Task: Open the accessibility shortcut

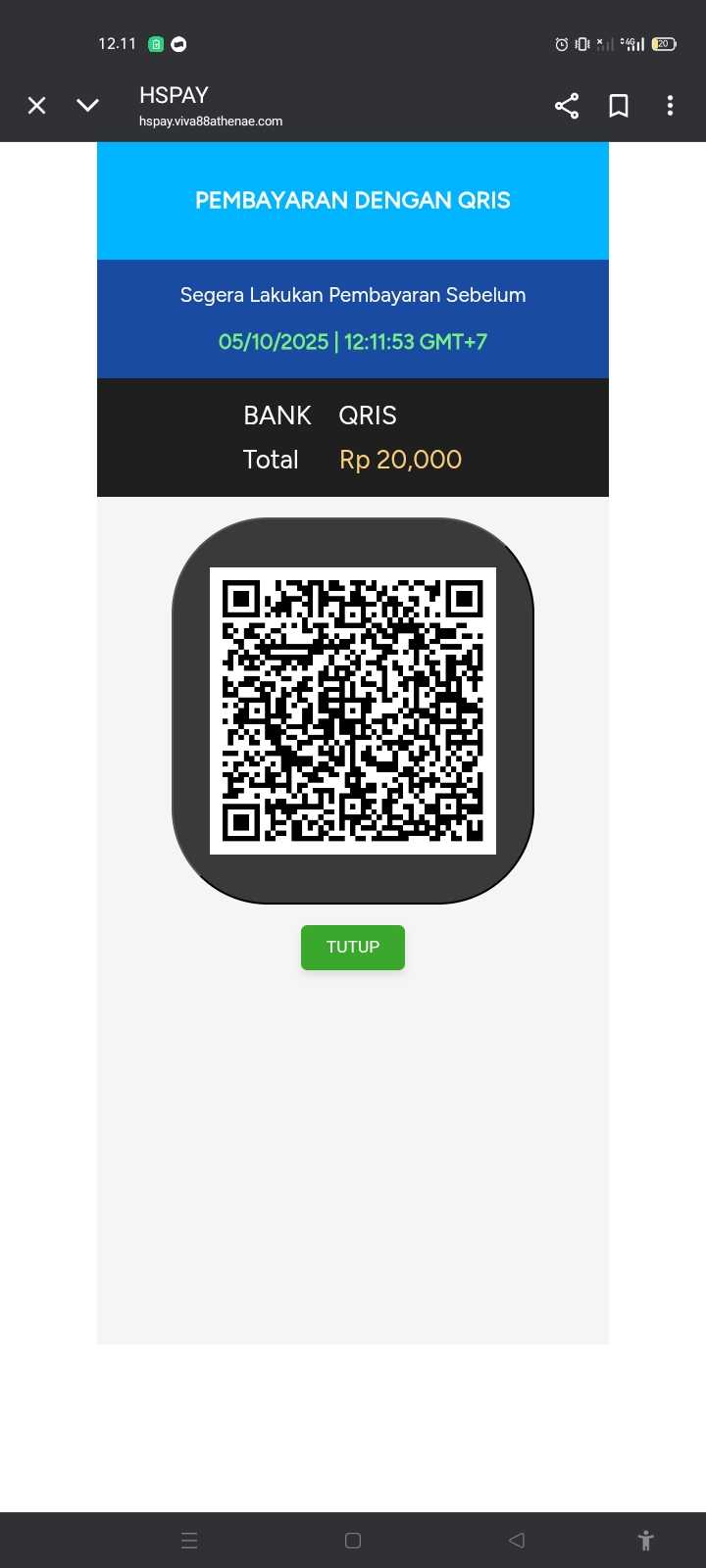Action: [x=645, y=1541]
